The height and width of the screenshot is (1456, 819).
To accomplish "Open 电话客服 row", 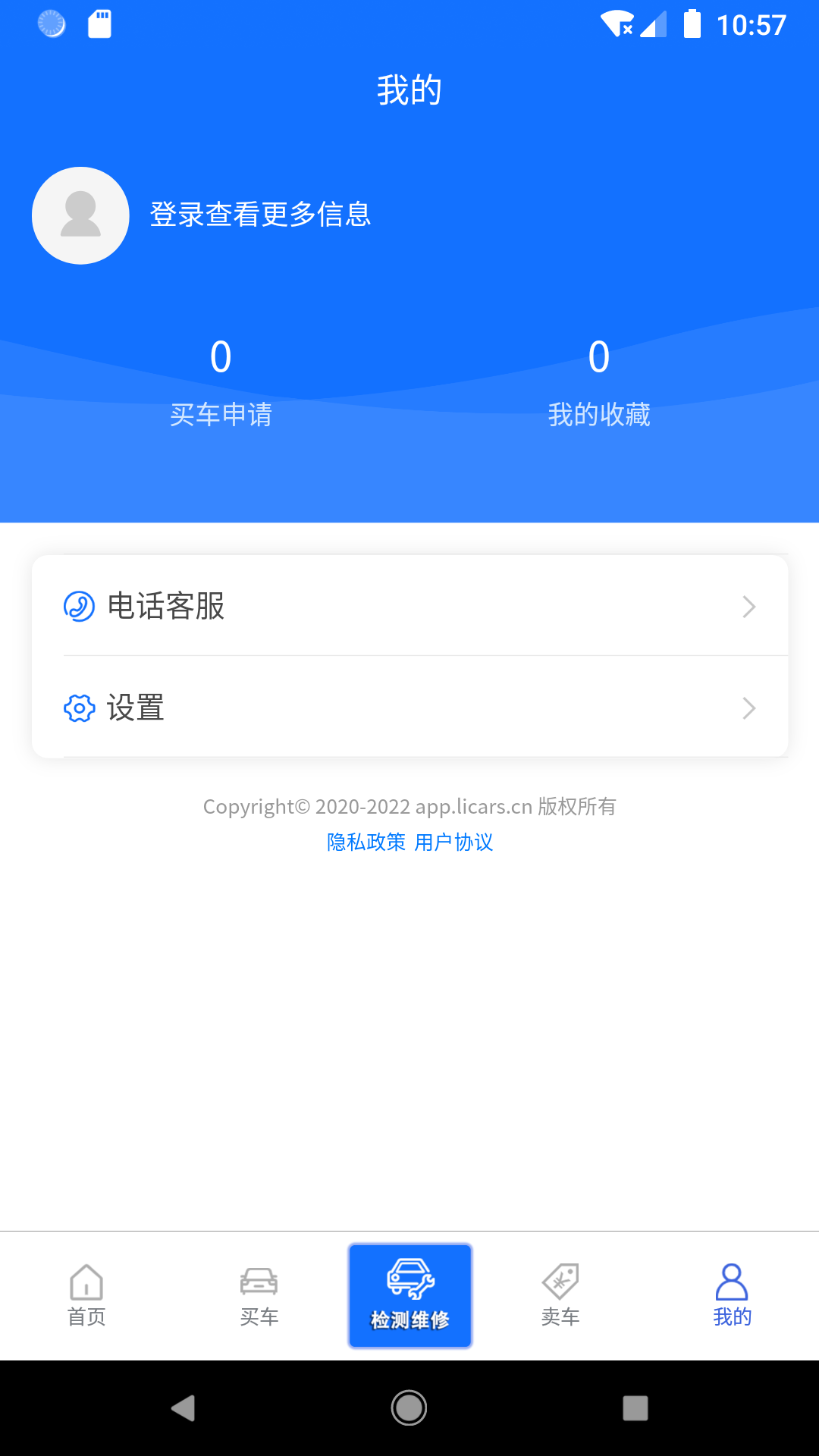I will (409, 606).
